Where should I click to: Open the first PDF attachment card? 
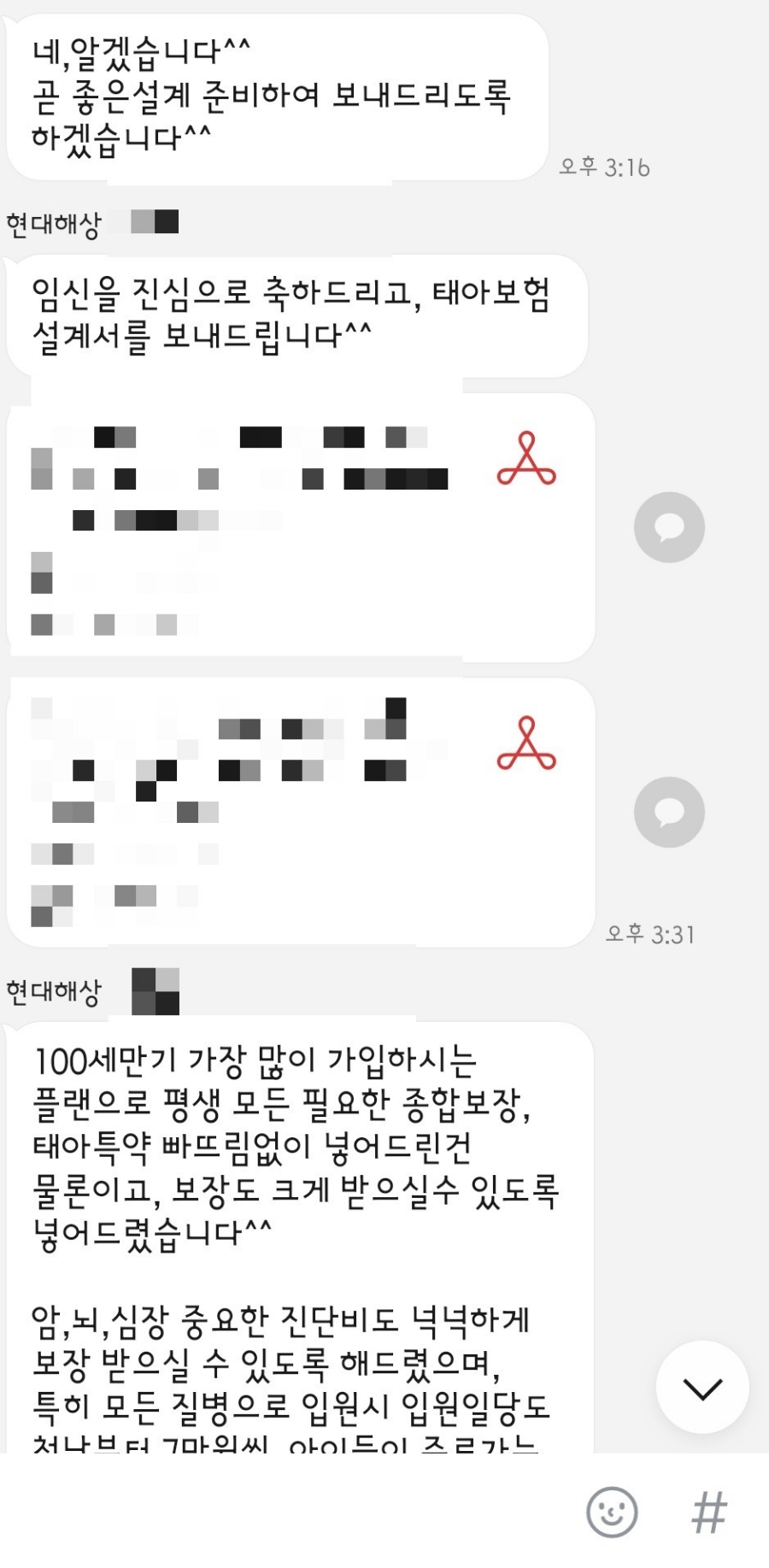point(301,527)
